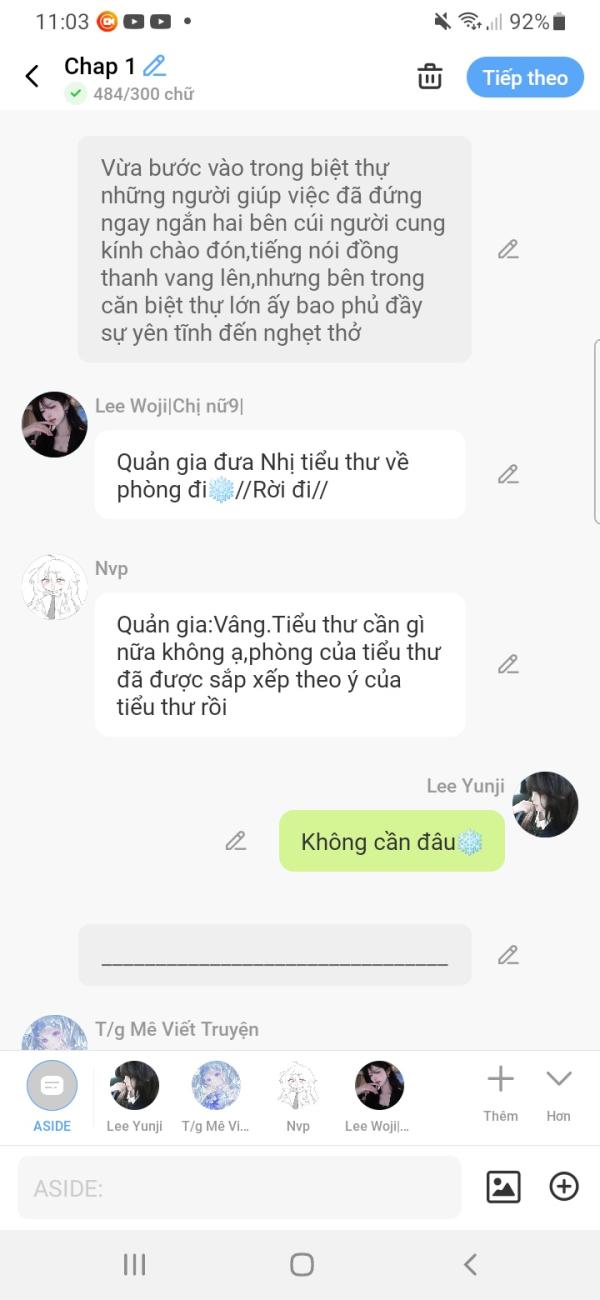Edit Lee Yunji's 'Không cần đâu' message
Screen dimensions: 600x1300
click(236, 841)
